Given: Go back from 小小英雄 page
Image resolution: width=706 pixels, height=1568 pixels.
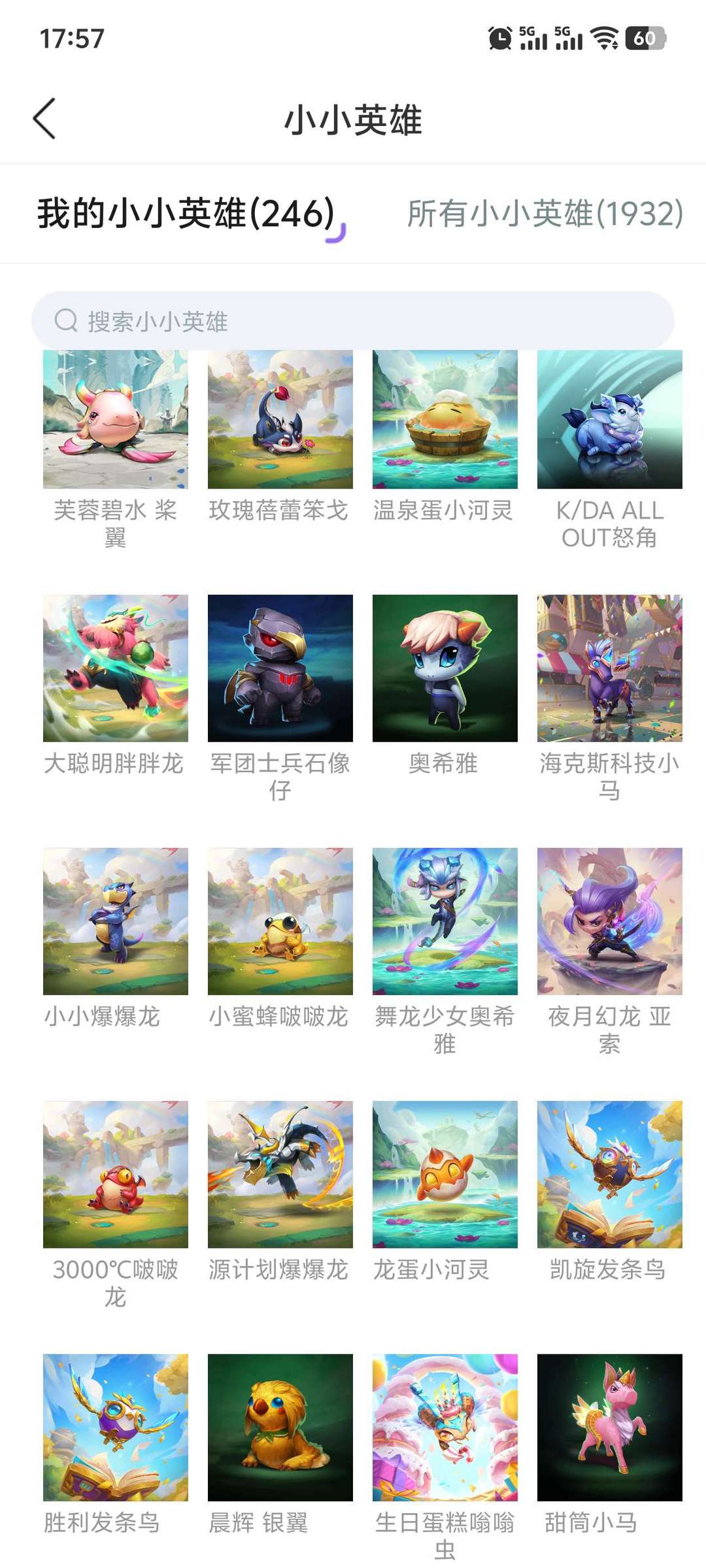Looking at the screenshot, I should point(44,119).
